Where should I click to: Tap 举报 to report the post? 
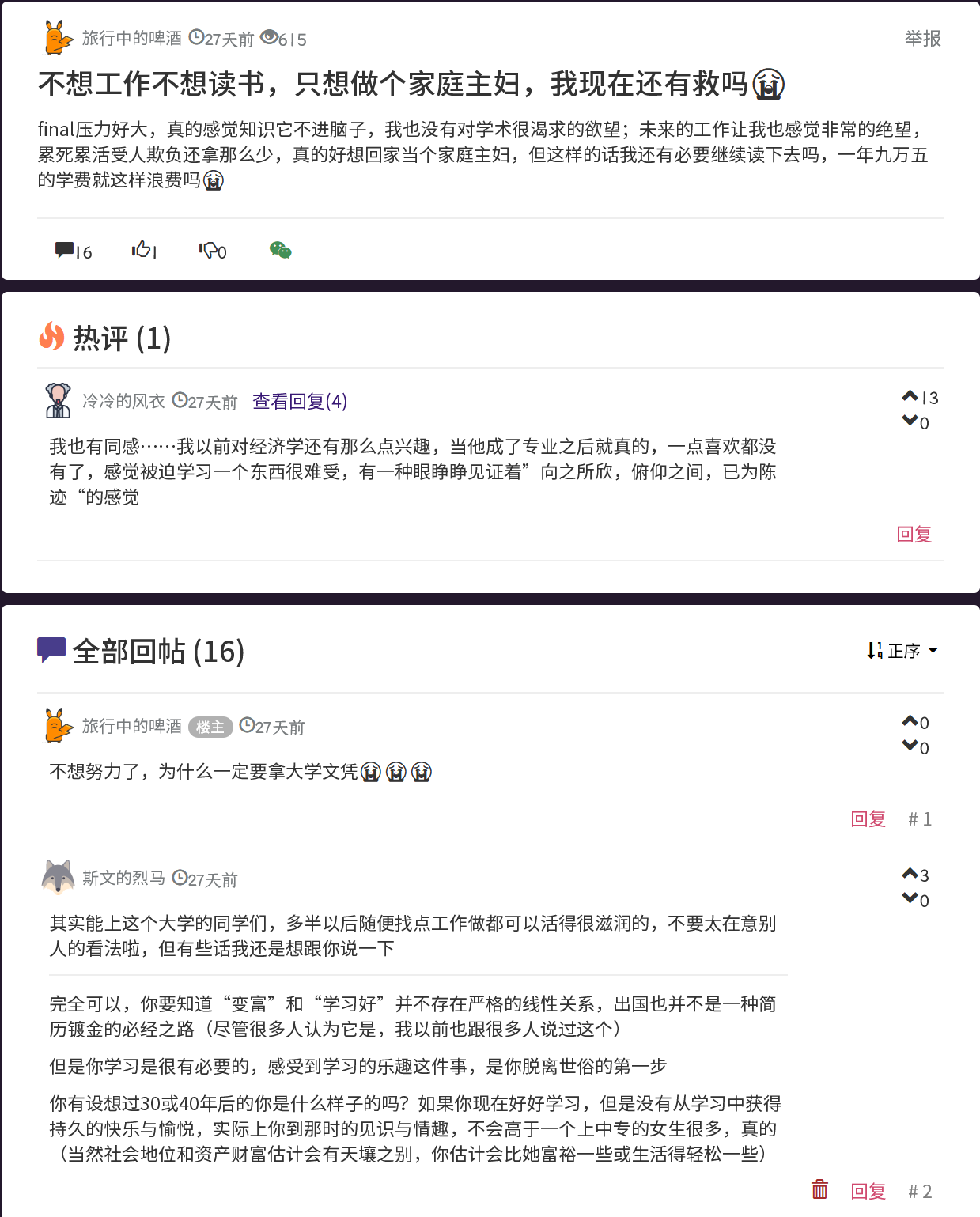[x=922, y=39]
